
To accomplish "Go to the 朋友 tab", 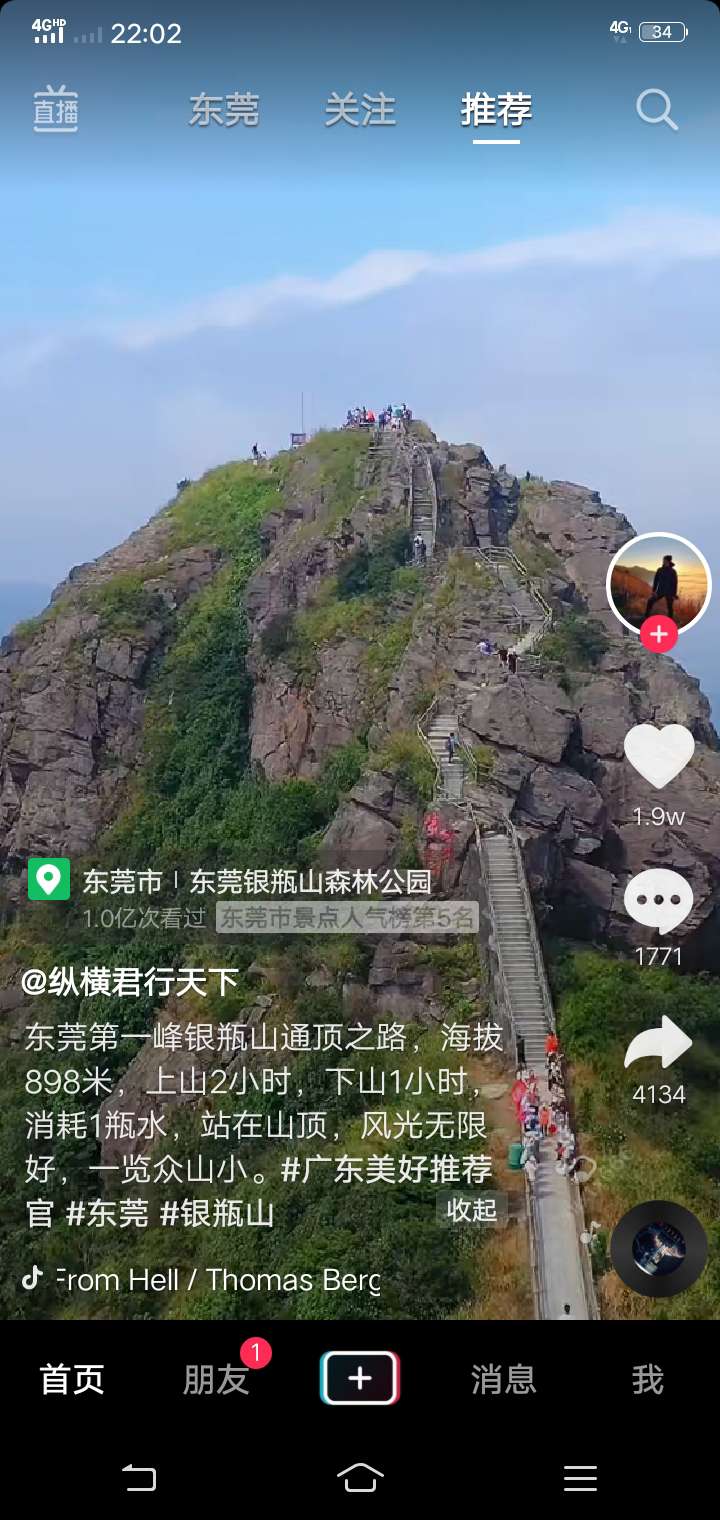I will coord(216,1380).
